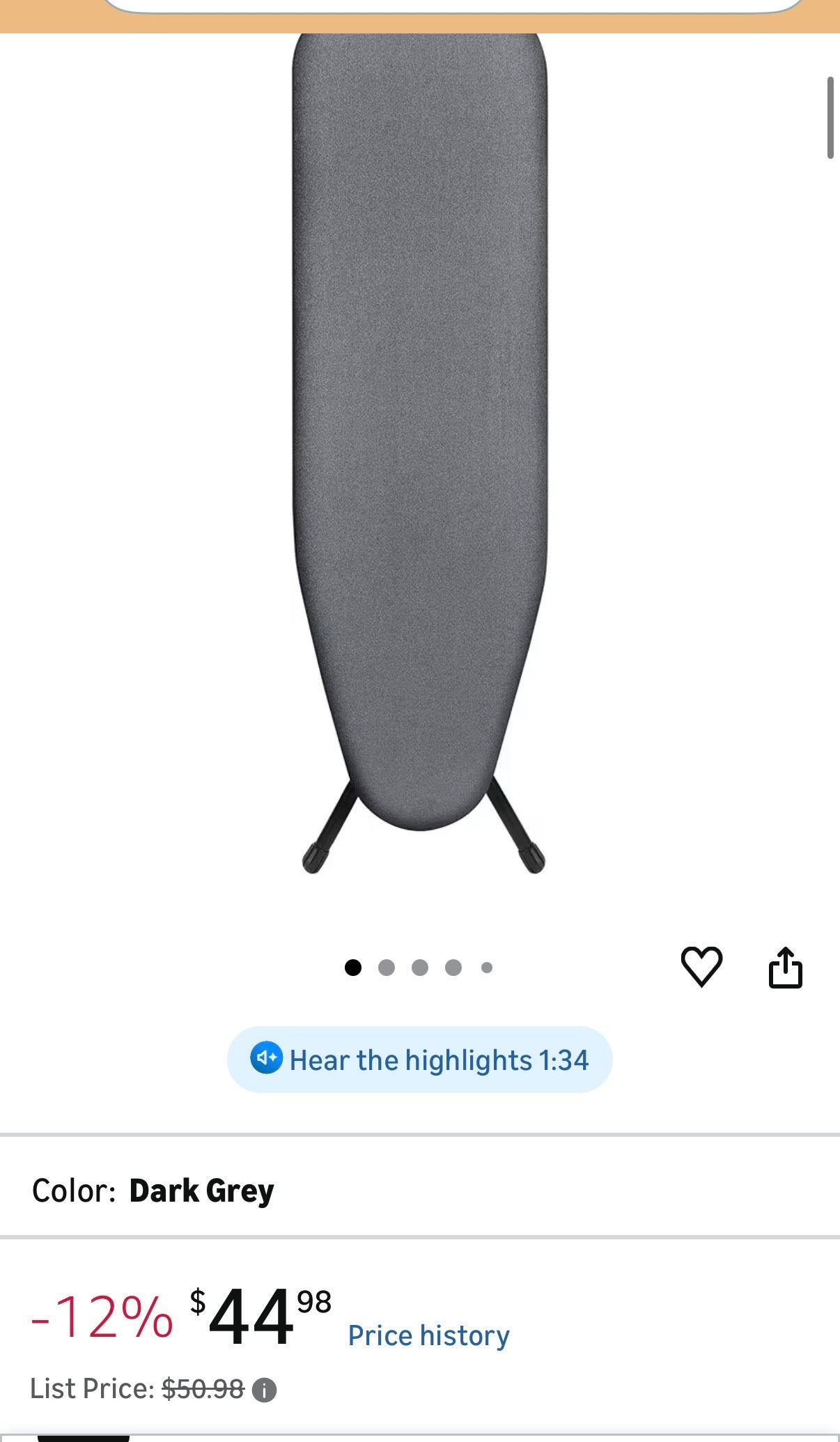Share this product listing
Image resolution: width=840 pixels, height=1442 pixels.
click(x=785, y=968)
